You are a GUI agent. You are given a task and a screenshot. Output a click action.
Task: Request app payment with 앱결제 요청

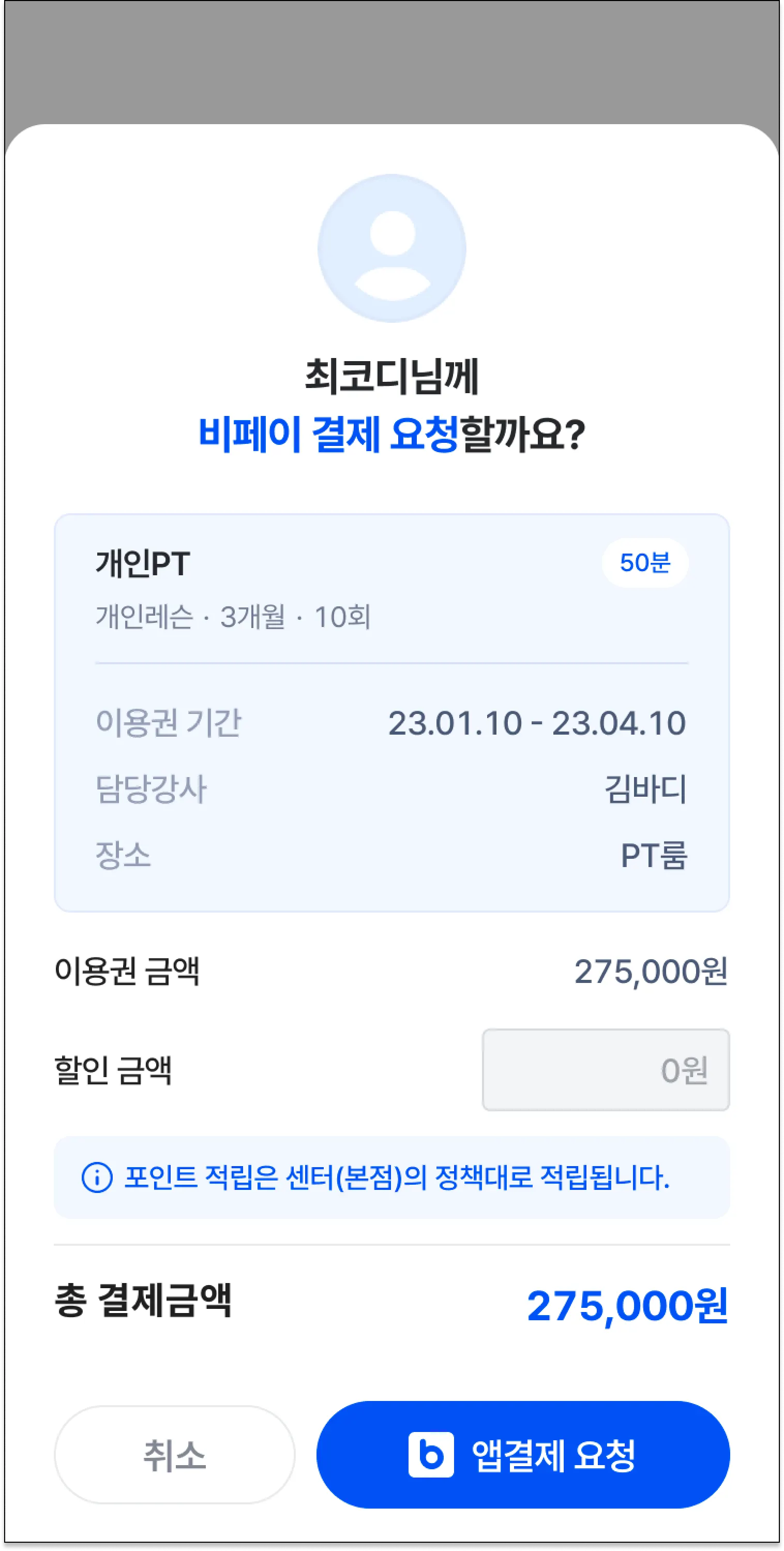coord(523,1455)
